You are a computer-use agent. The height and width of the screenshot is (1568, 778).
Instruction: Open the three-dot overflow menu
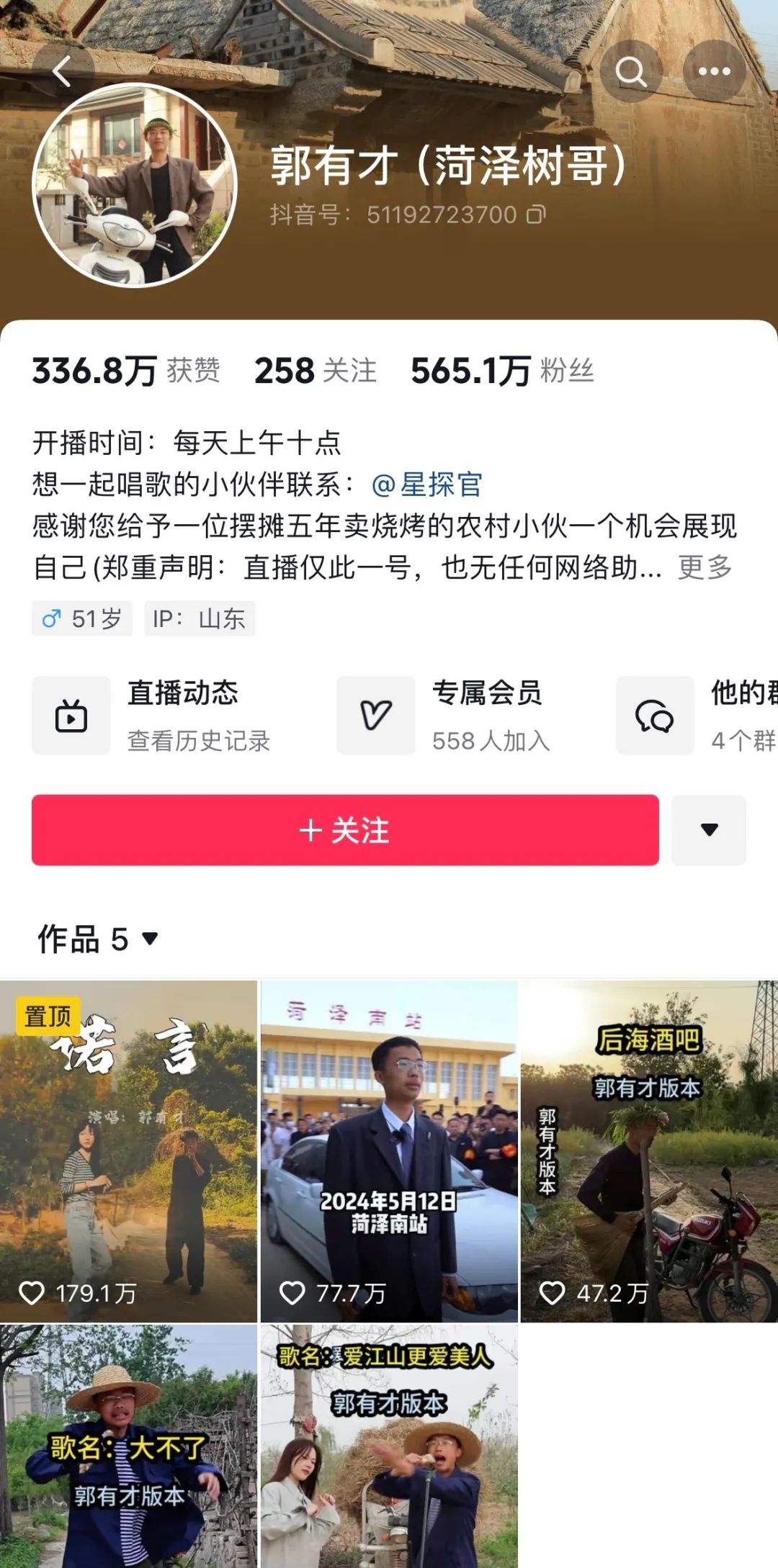(714, 71)
